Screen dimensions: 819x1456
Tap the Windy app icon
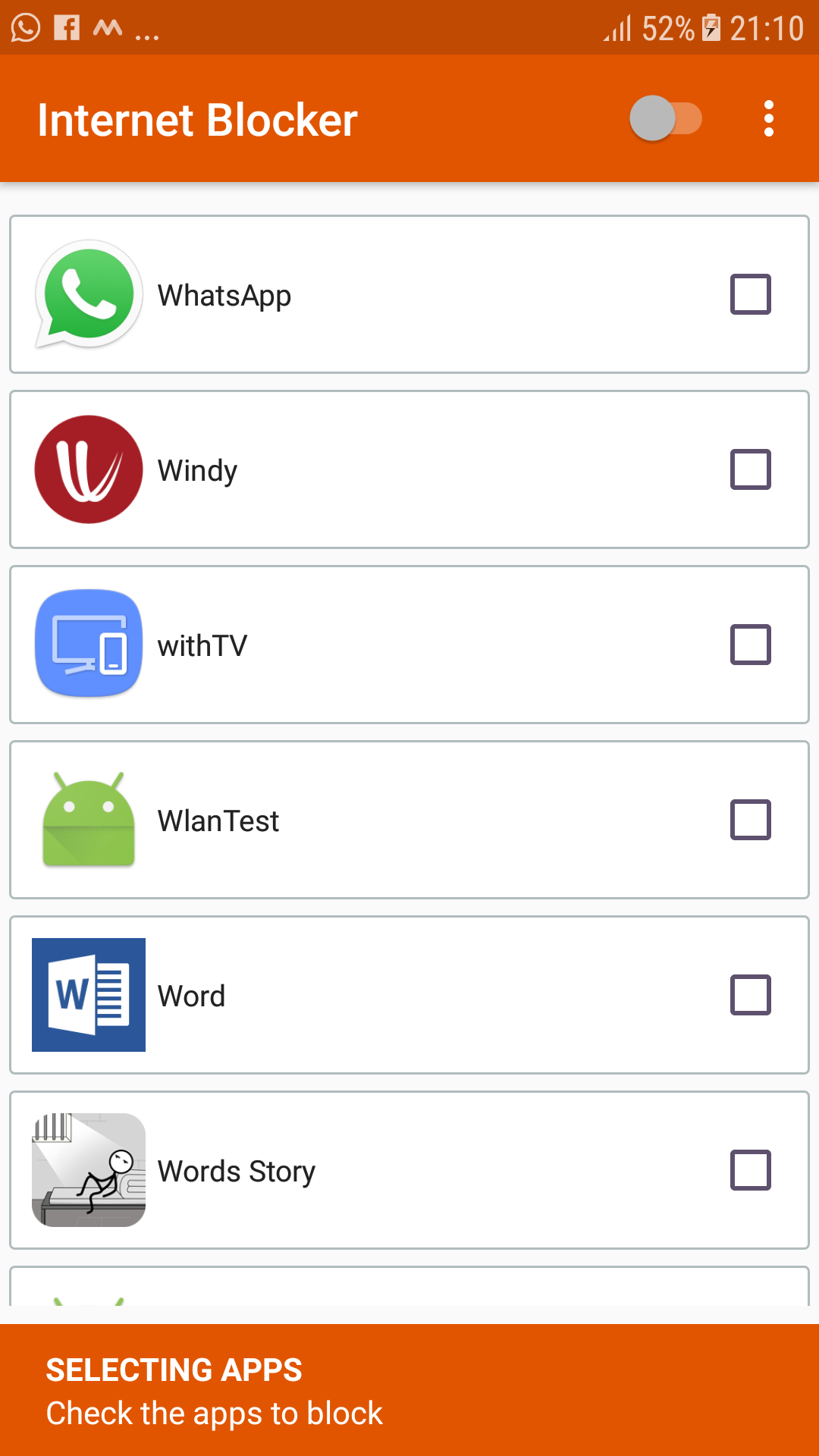coord(88,469)
